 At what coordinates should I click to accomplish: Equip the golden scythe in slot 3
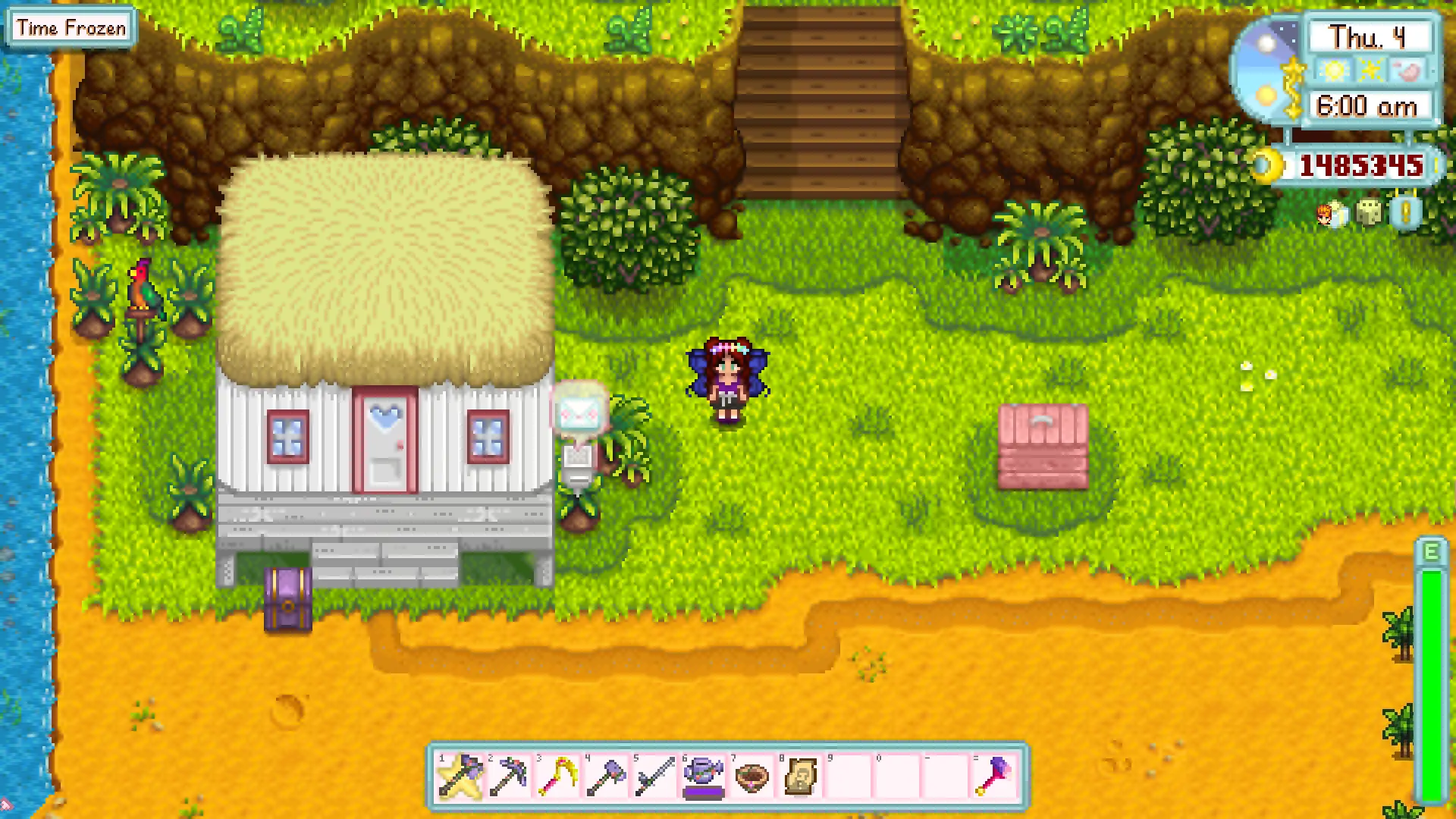pyautogui.click(x=557, y=776)
